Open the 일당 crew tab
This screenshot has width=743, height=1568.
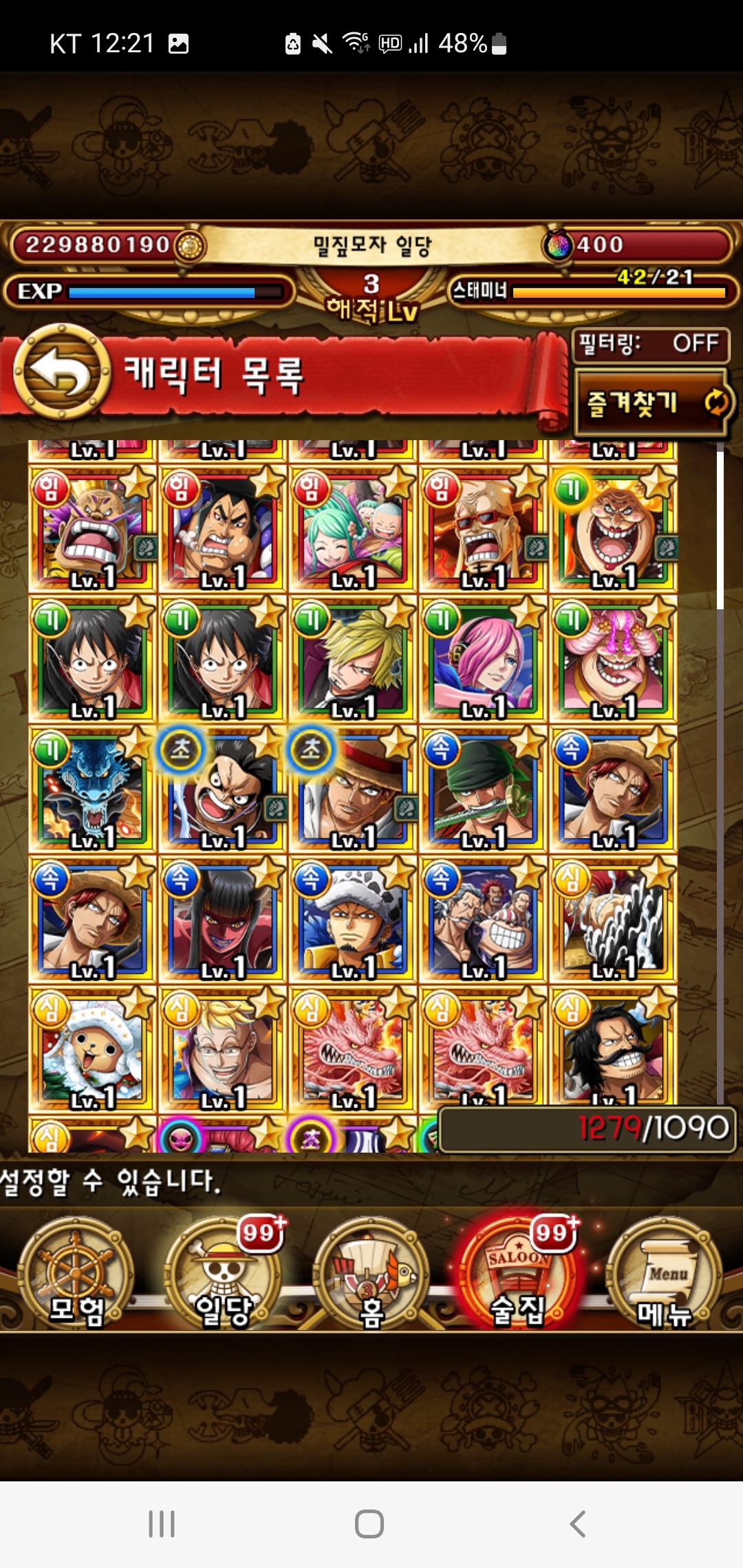[x=223, y=1274]
